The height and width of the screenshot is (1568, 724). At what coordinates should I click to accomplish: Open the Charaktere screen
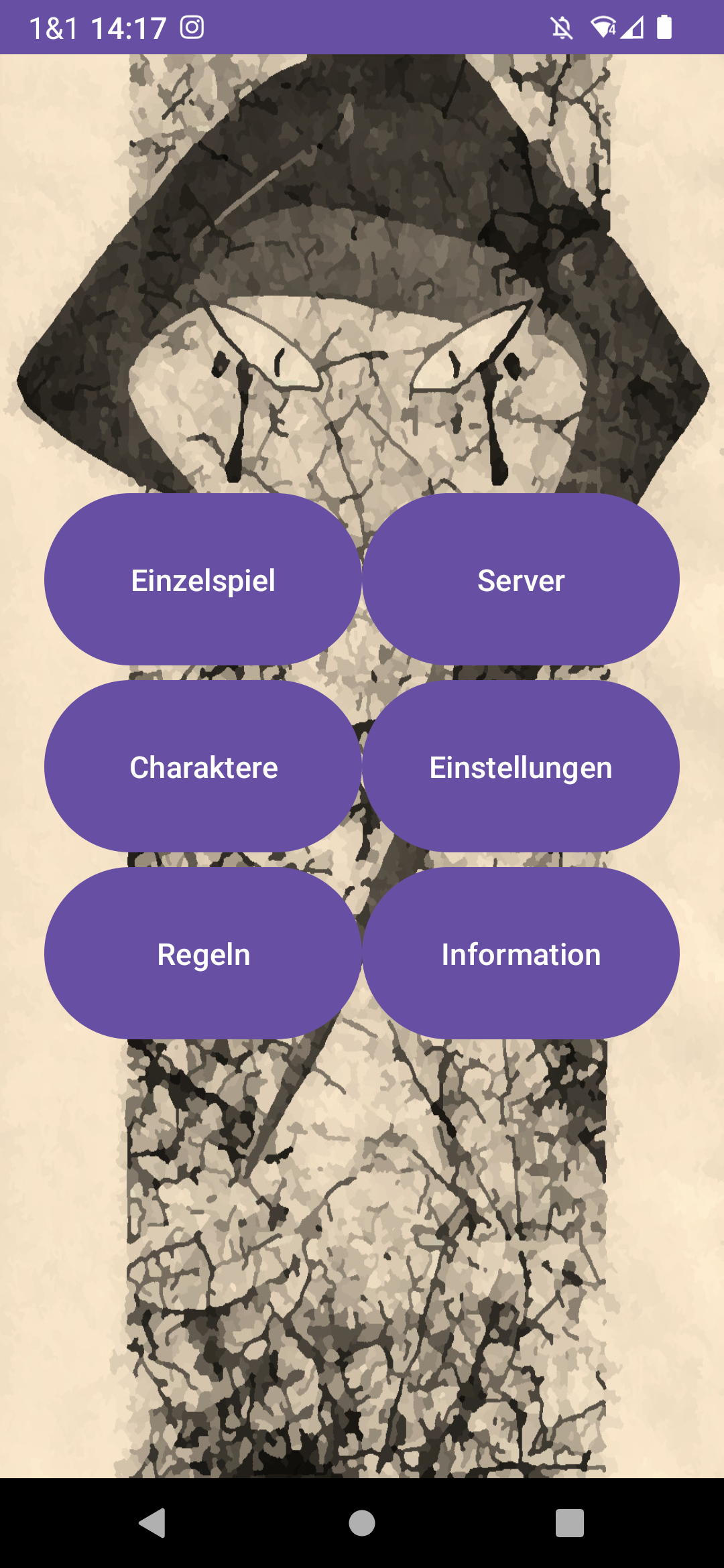click(x=203, y=767)
